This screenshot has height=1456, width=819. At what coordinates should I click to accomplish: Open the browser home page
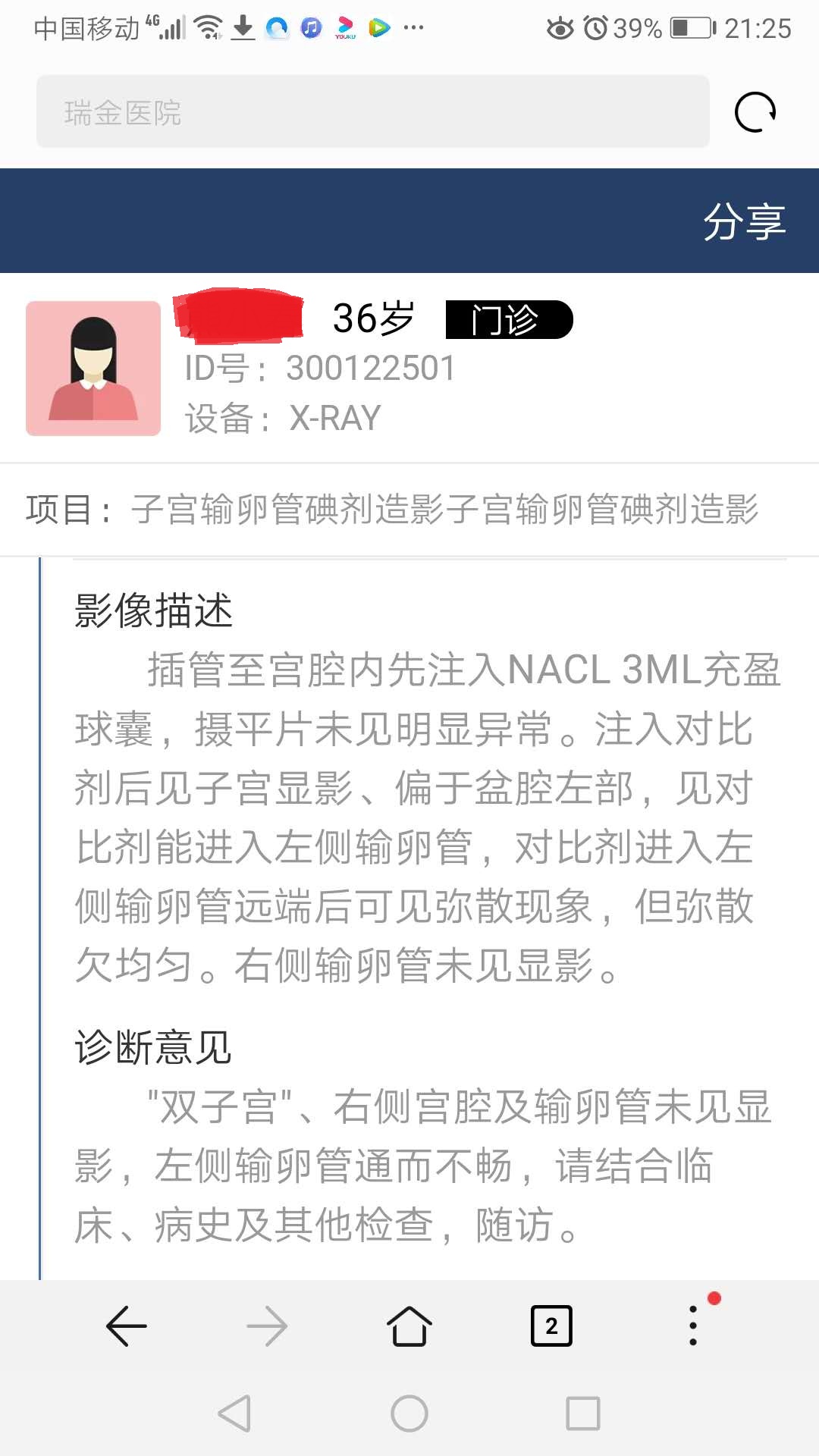pos(409,1326)
